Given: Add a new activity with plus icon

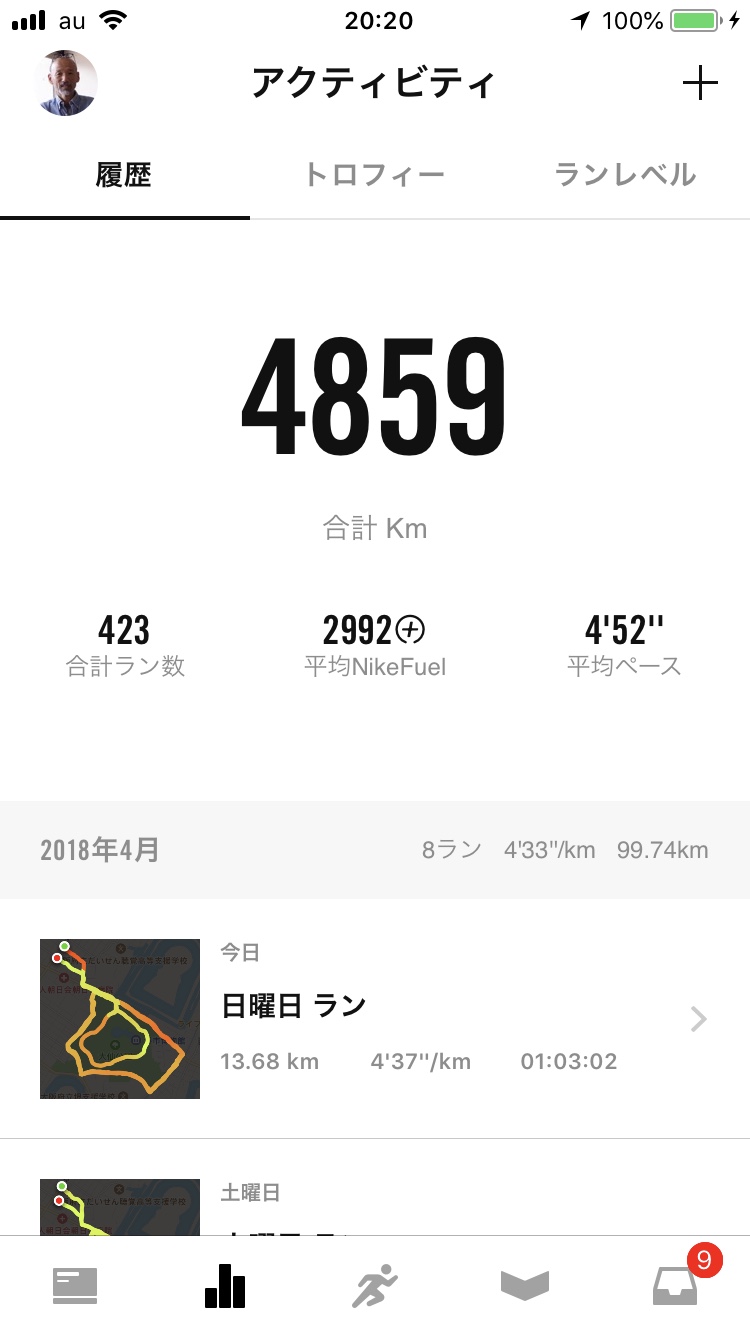Looking at the screenshot, I should pyautogui.click(x=700, y=83).
